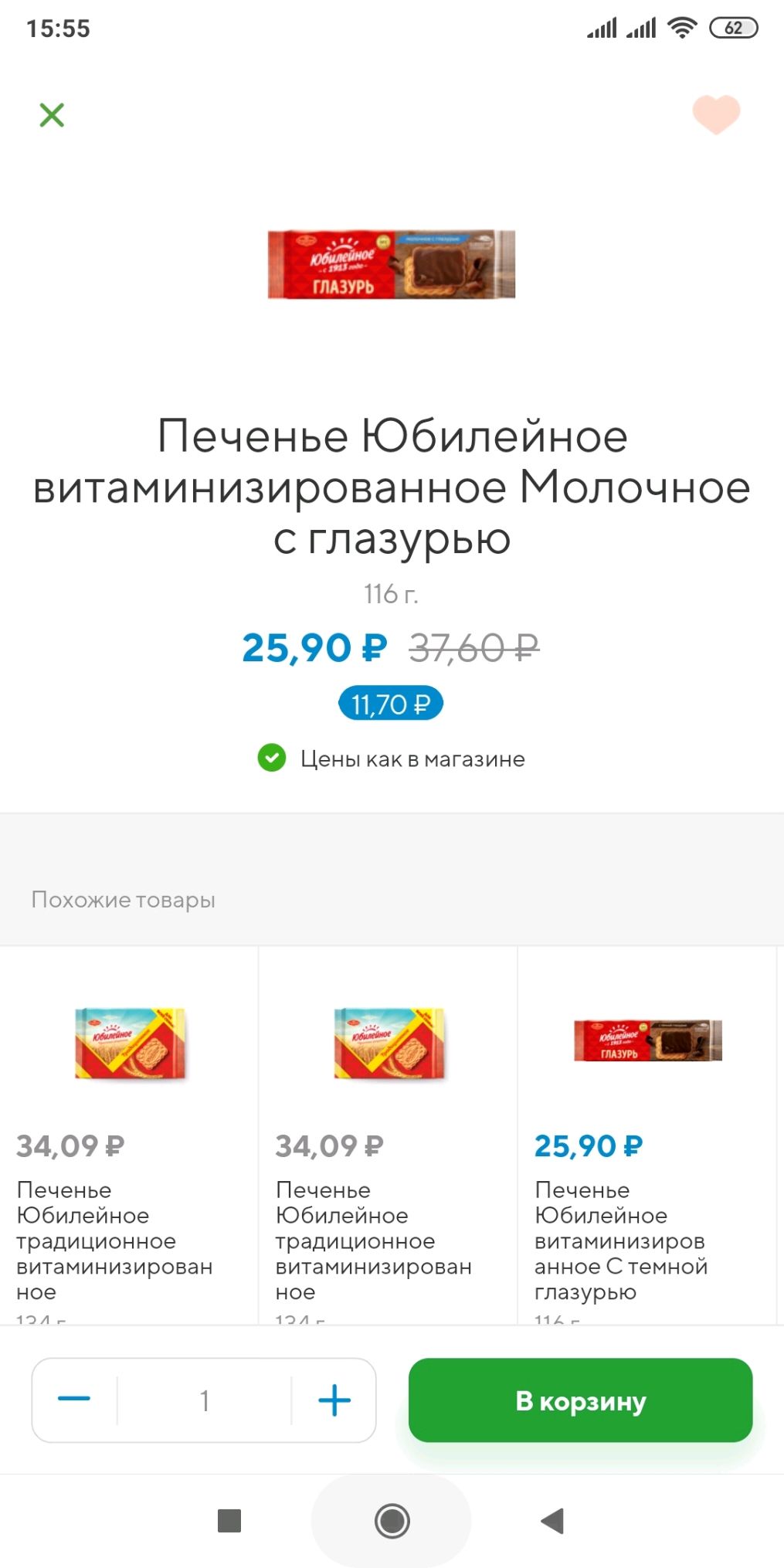Close the product page with the X
The height and width of the screenshot is (1568, 784).
[52, 115]
